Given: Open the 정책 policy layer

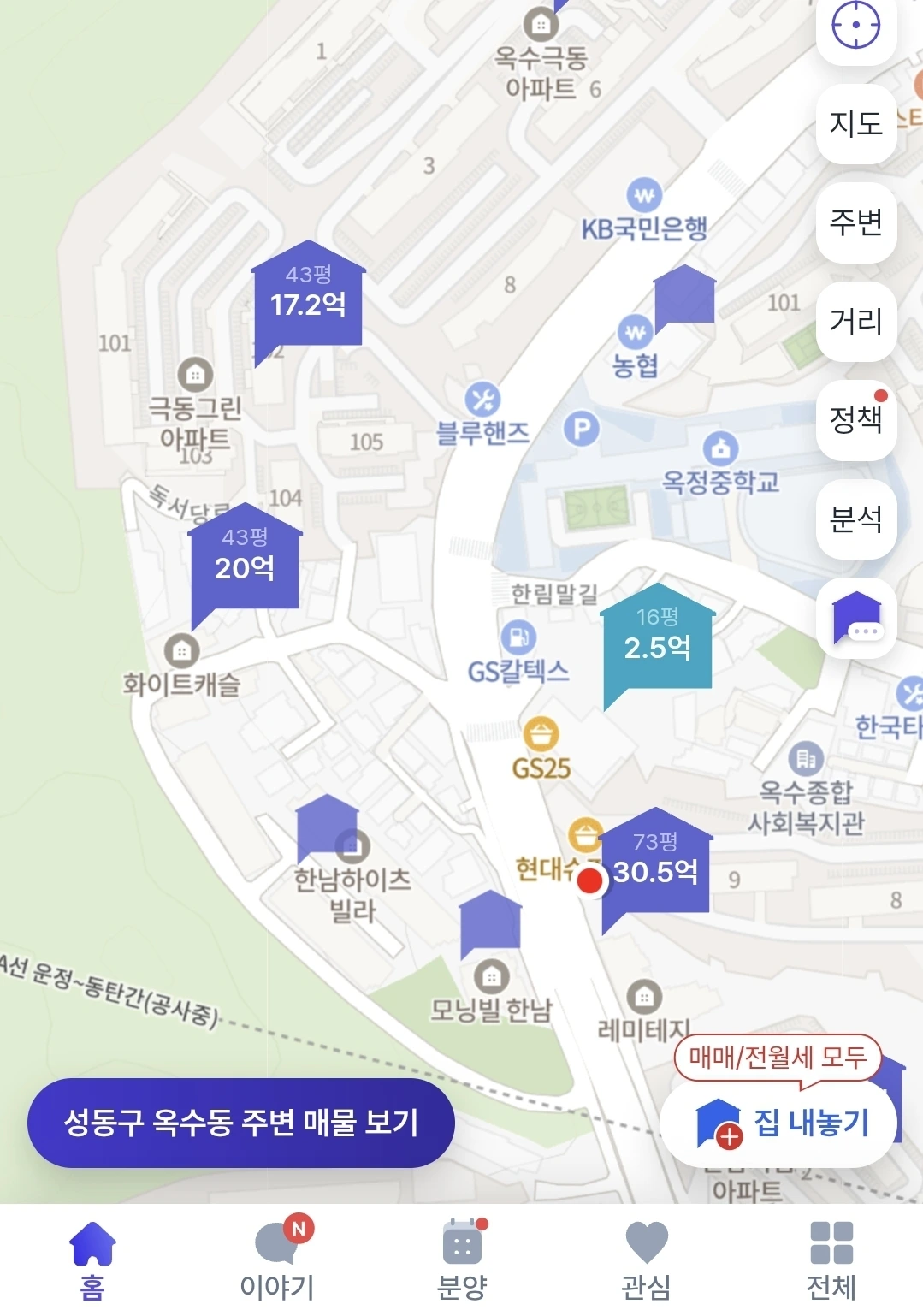Looking at the screenshot, I should pos(855,419).
